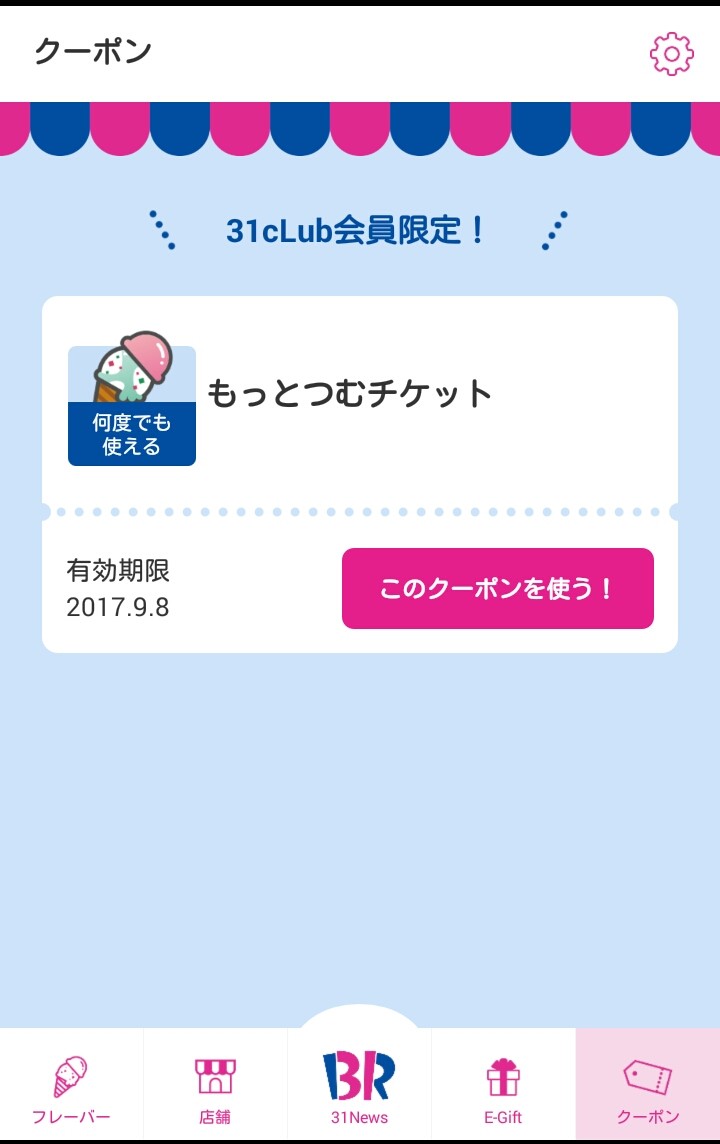Select the E-Gift tab

coord(503,1088)
